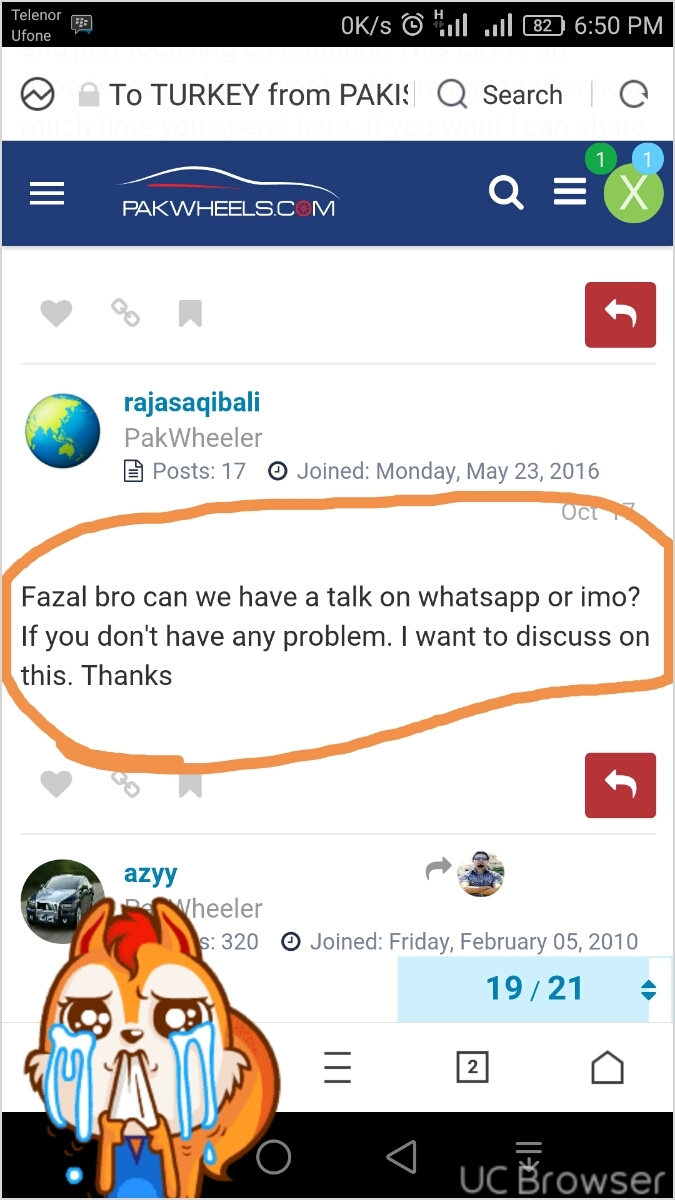Open rajasaqibali's profile
This screenshot has width=675, height=1200.
tap(192, 403)
